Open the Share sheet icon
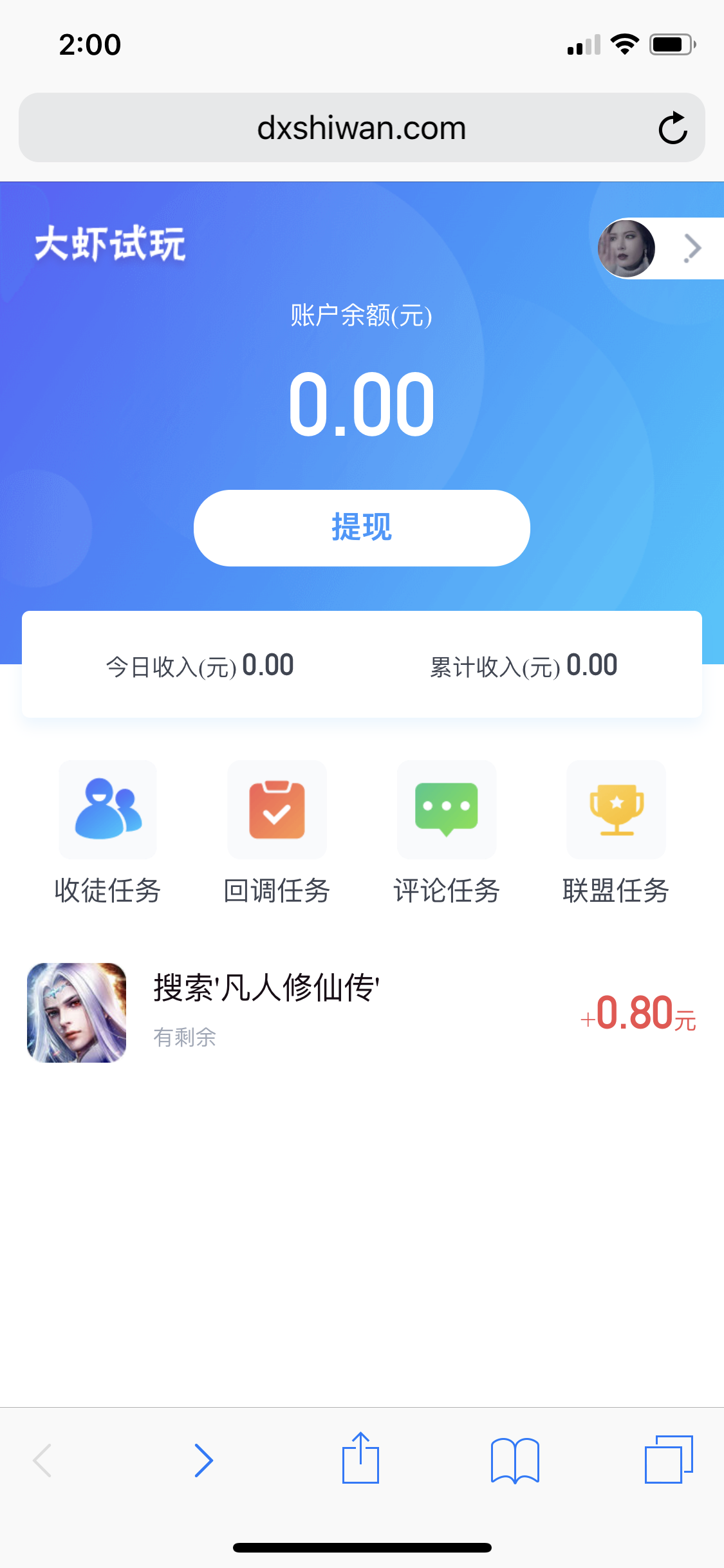Viewport: 724px width, 1568px height. [362, 1460]
